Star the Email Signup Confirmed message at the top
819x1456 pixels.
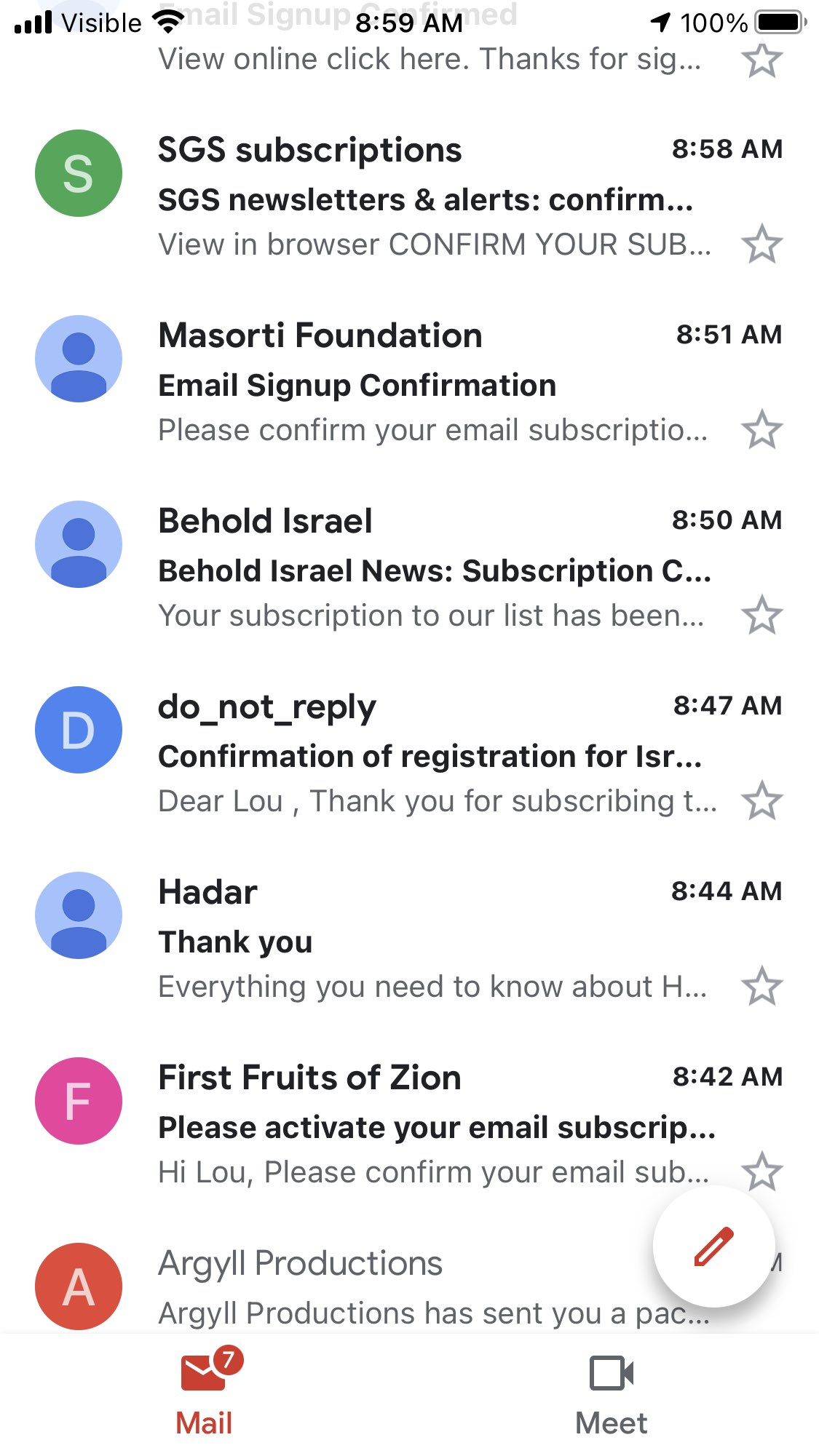pos(761,60)
